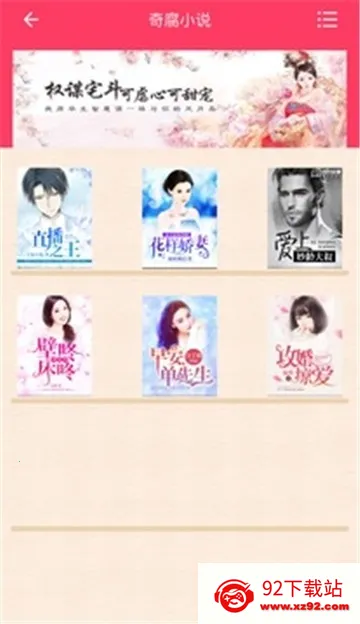Viewport: 360px width, 624px height.
Task: Open the book 花样娇妻
Action: (180, 217)
